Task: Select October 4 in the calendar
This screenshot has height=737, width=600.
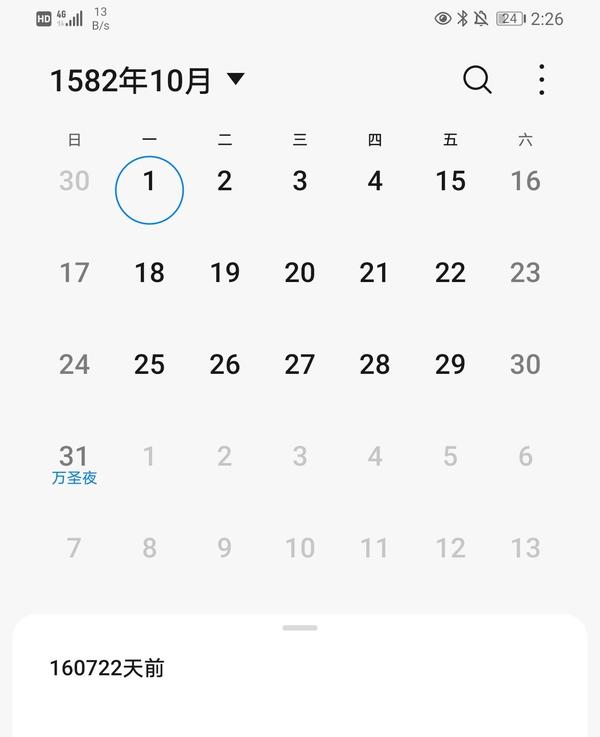Action: point(375,181)
